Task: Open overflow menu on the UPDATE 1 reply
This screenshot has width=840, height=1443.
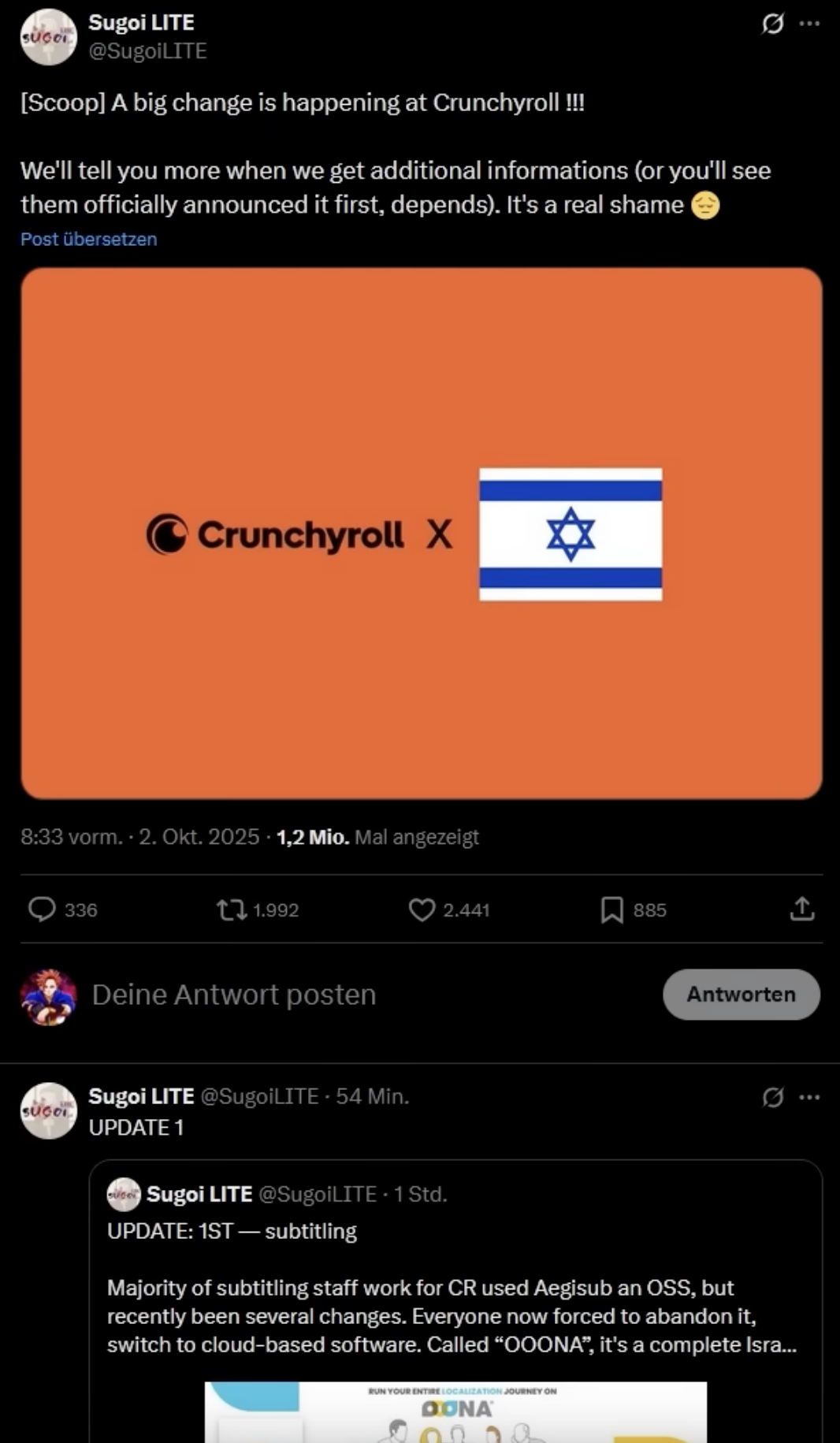Action: pyautogui.click(x=809, y=1097)
